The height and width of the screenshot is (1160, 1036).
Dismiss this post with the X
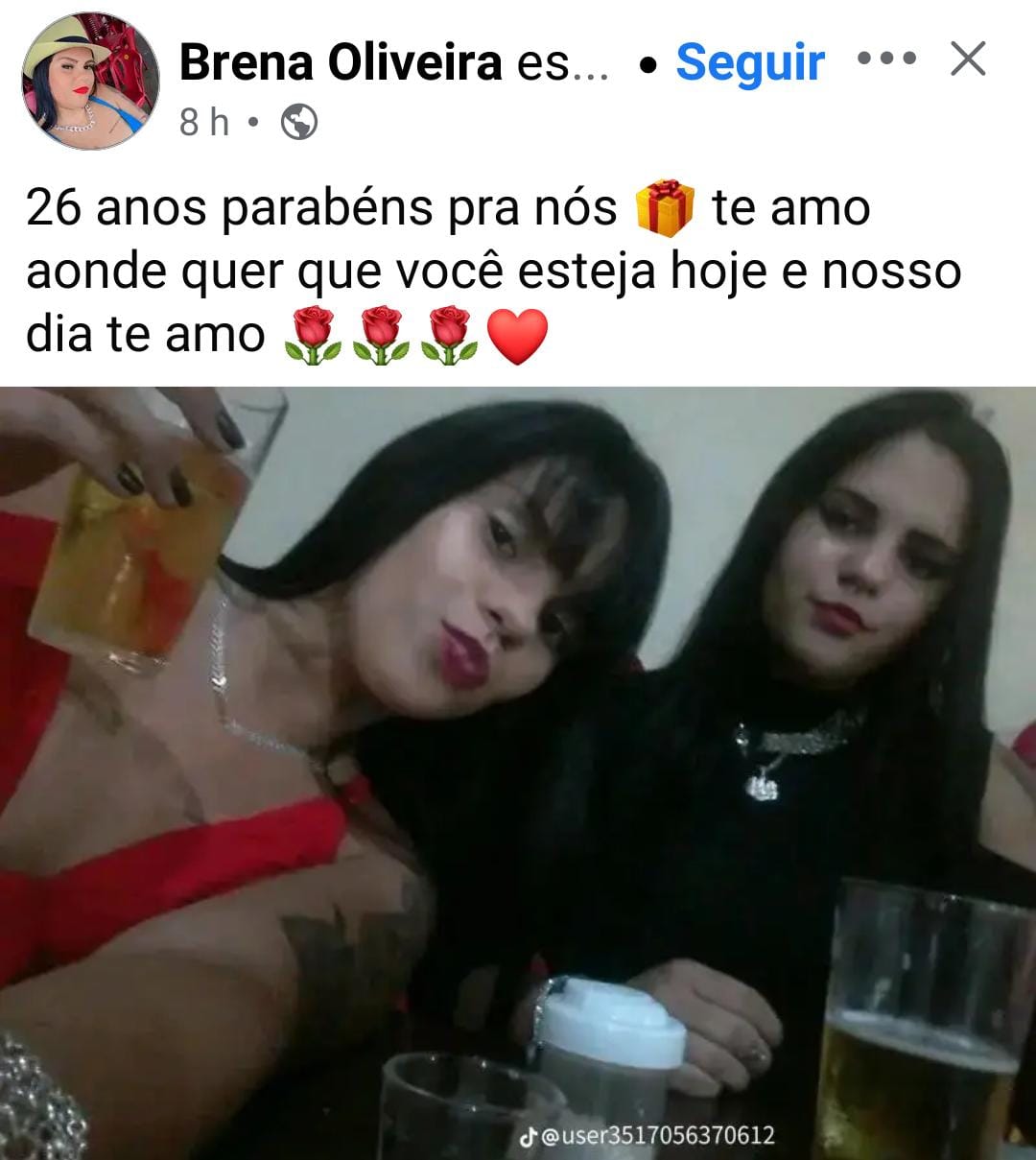967,59
